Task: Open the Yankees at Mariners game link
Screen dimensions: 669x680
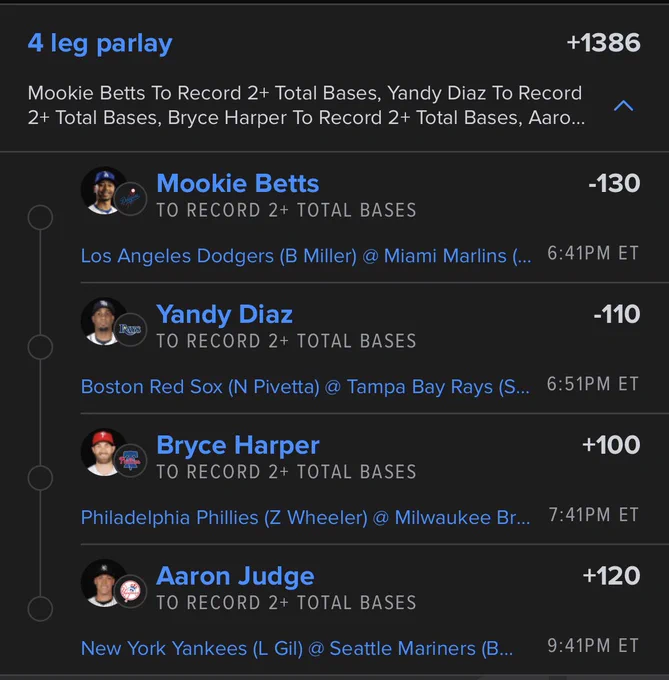Action: coord(297,648)
